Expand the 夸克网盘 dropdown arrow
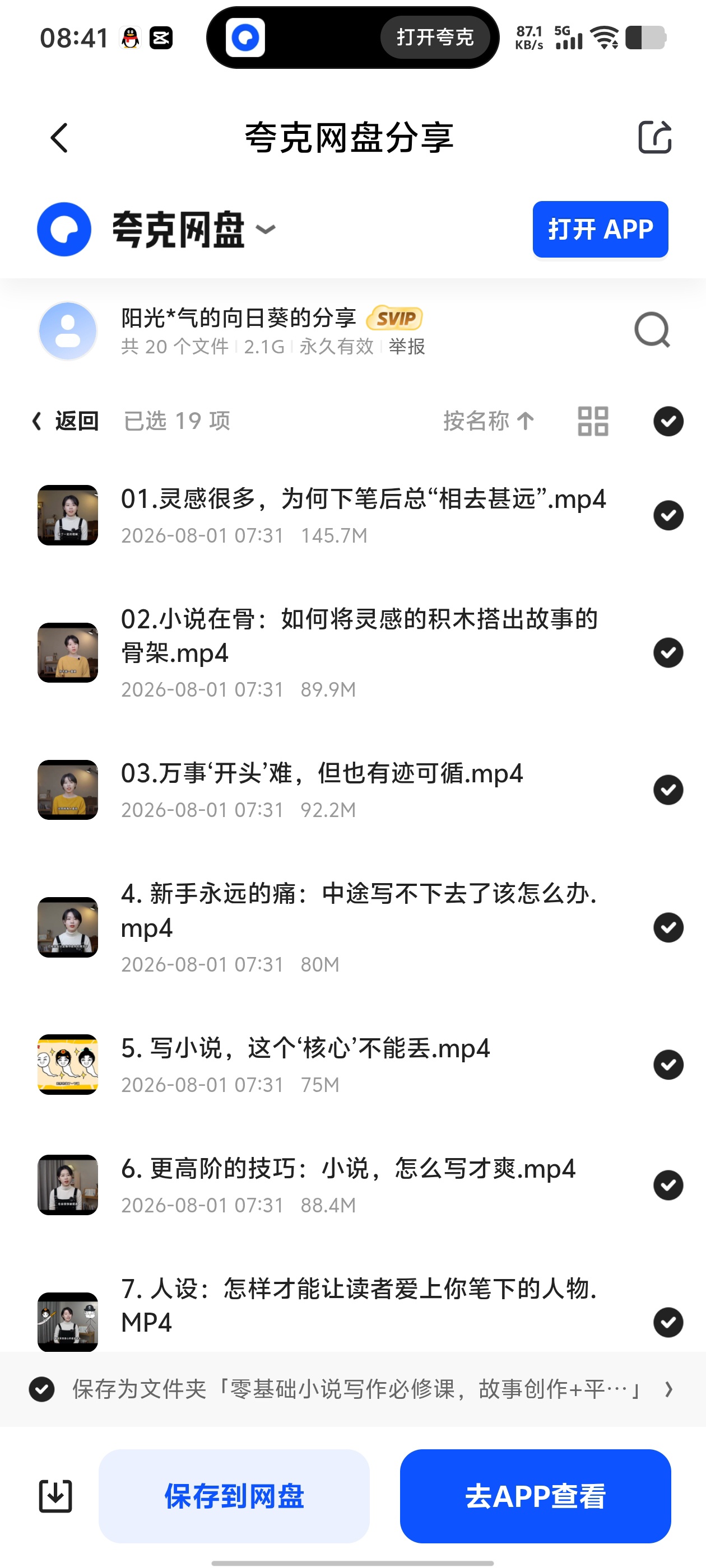Image resolution: width=706 pixels, height=1568 pixels. 266,230
